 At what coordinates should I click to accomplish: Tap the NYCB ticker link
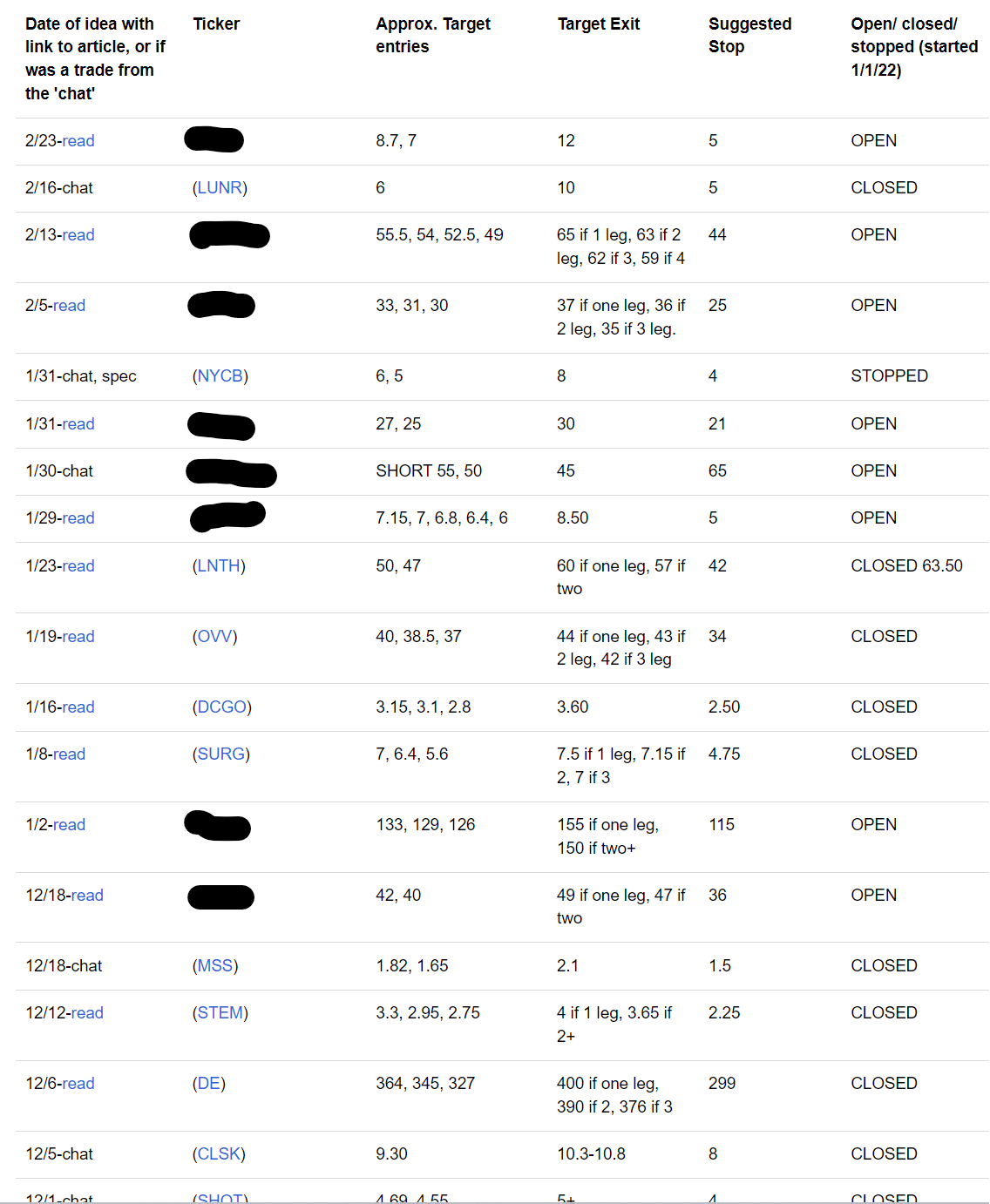[220, 376]
